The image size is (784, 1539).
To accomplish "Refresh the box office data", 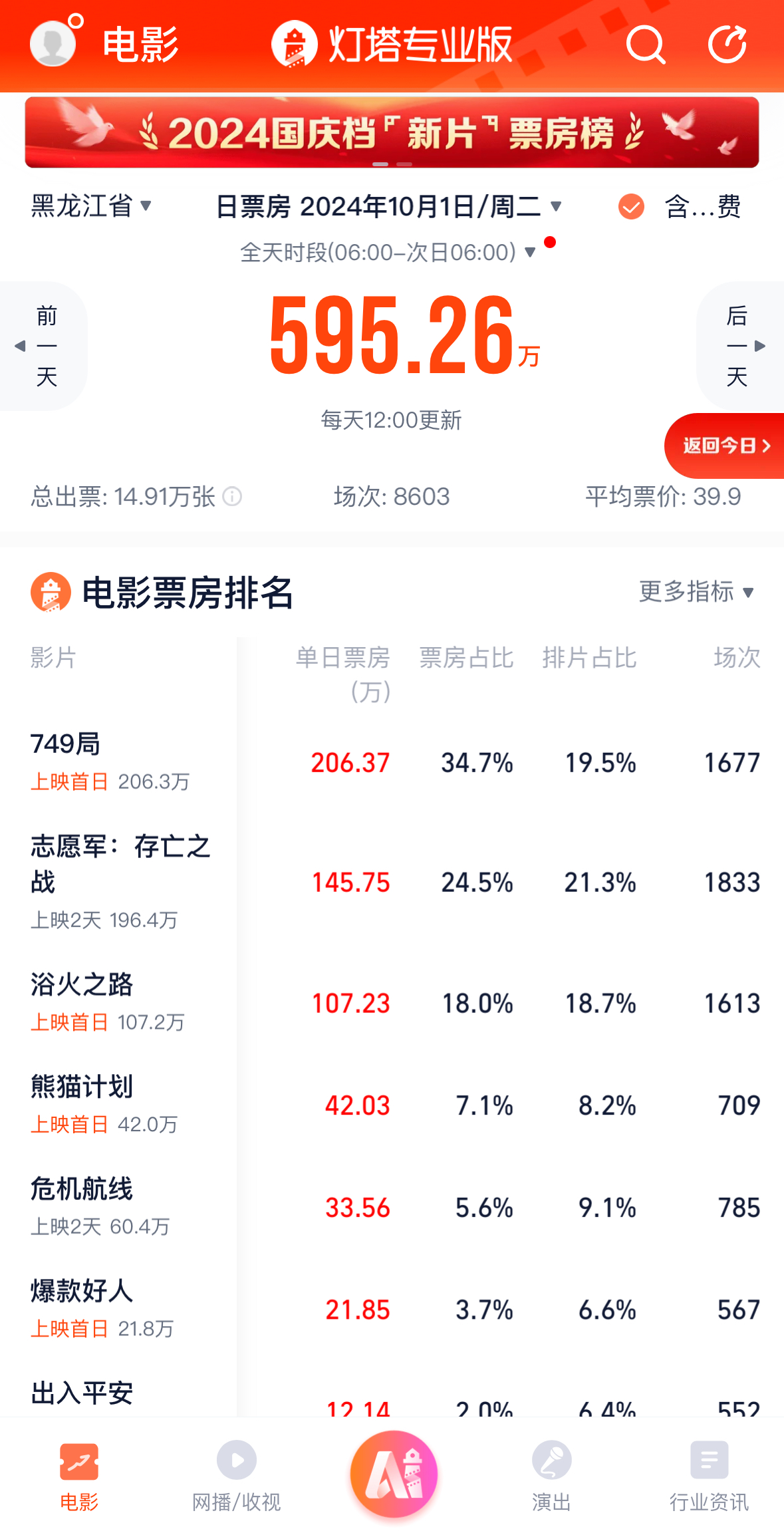I will pyautogui.click(x=727, y=45).
